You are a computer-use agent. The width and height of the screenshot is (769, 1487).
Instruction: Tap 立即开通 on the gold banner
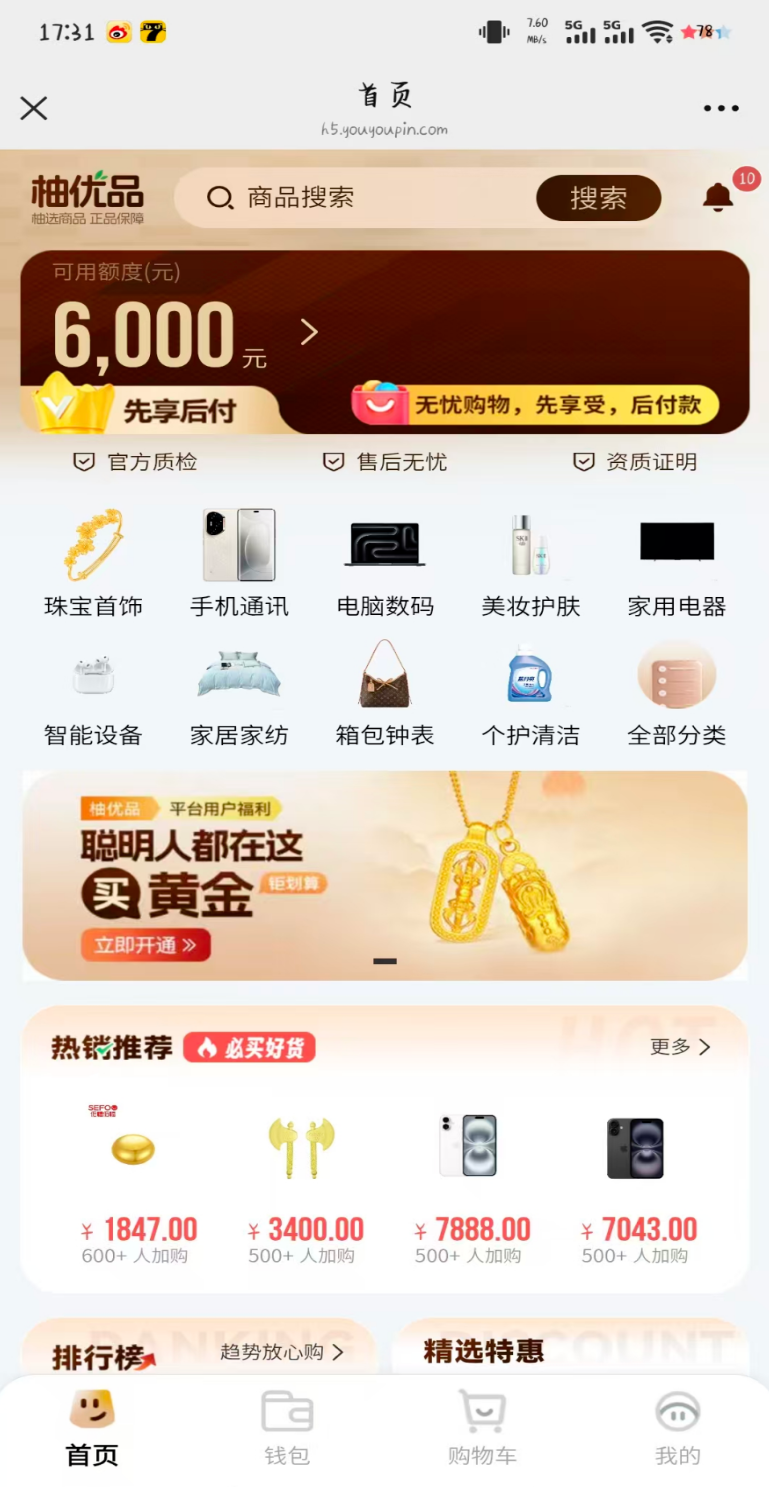click(146, 944)
